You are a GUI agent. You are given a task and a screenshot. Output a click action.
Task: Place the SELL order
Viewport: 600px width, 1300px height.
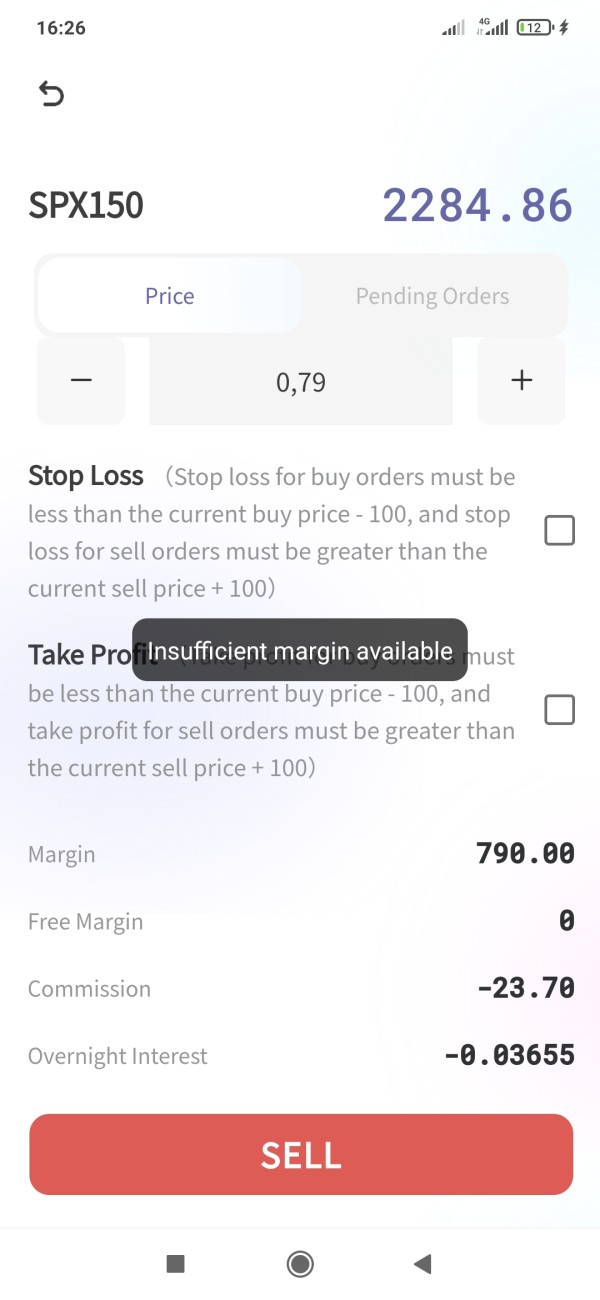click(301, 1154)
